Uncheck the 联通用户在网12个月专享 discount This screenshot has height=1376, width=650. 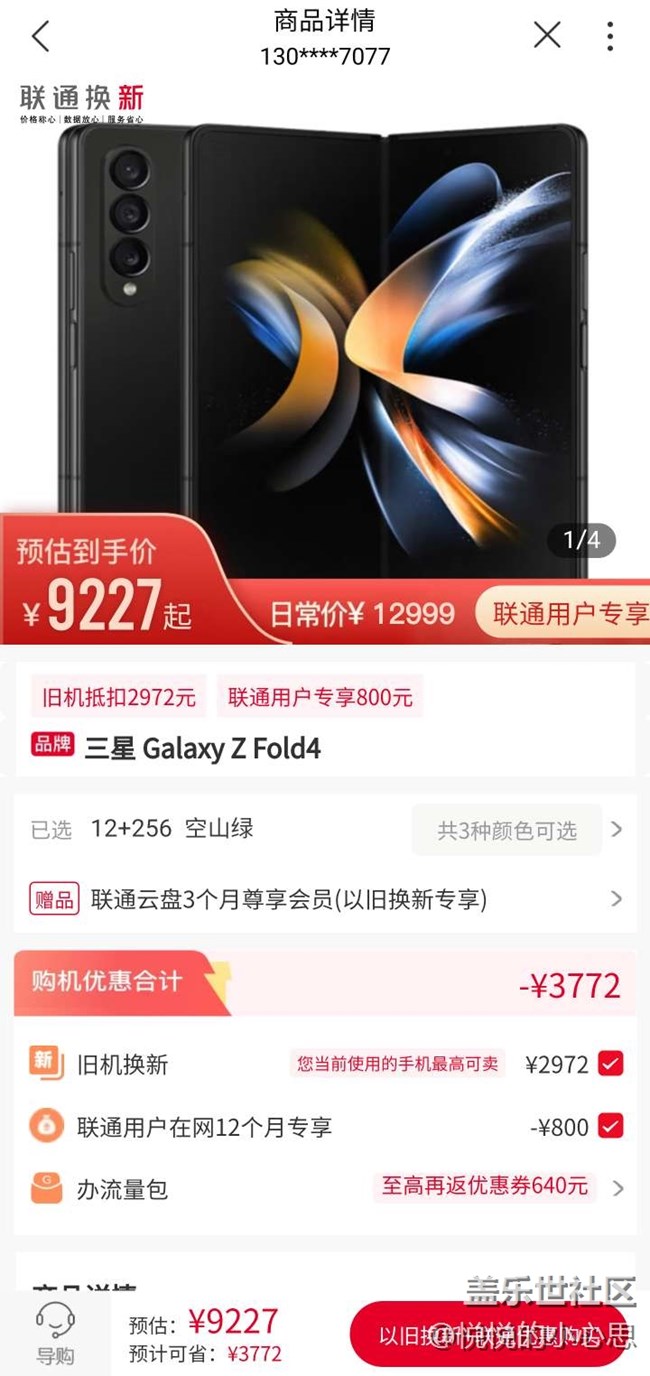(x=610, y=1127)
